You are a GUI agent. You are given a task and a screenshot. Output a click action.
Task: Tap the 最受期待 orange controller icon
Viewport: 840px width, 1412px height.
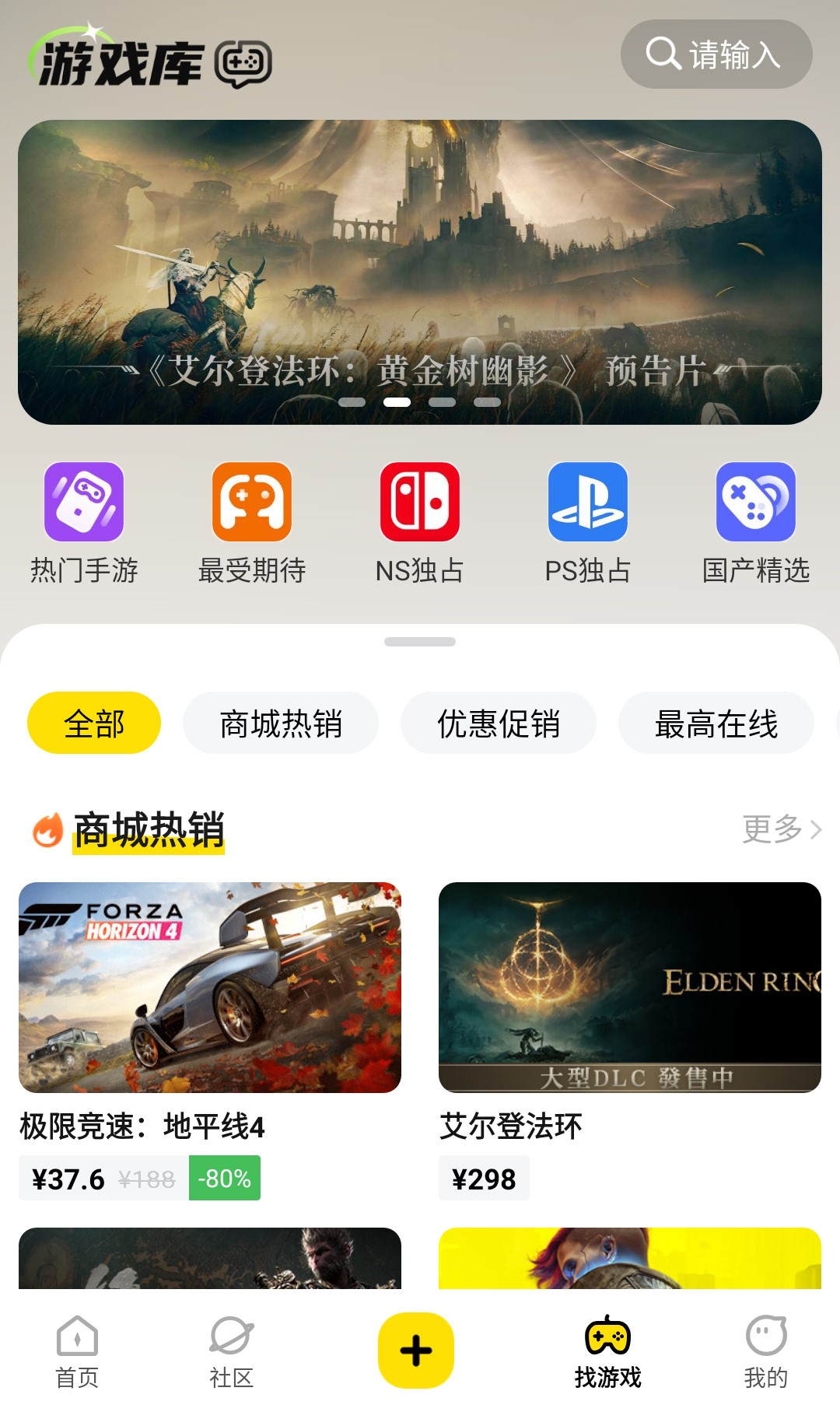pyautogui.click(x=251, y=503)
